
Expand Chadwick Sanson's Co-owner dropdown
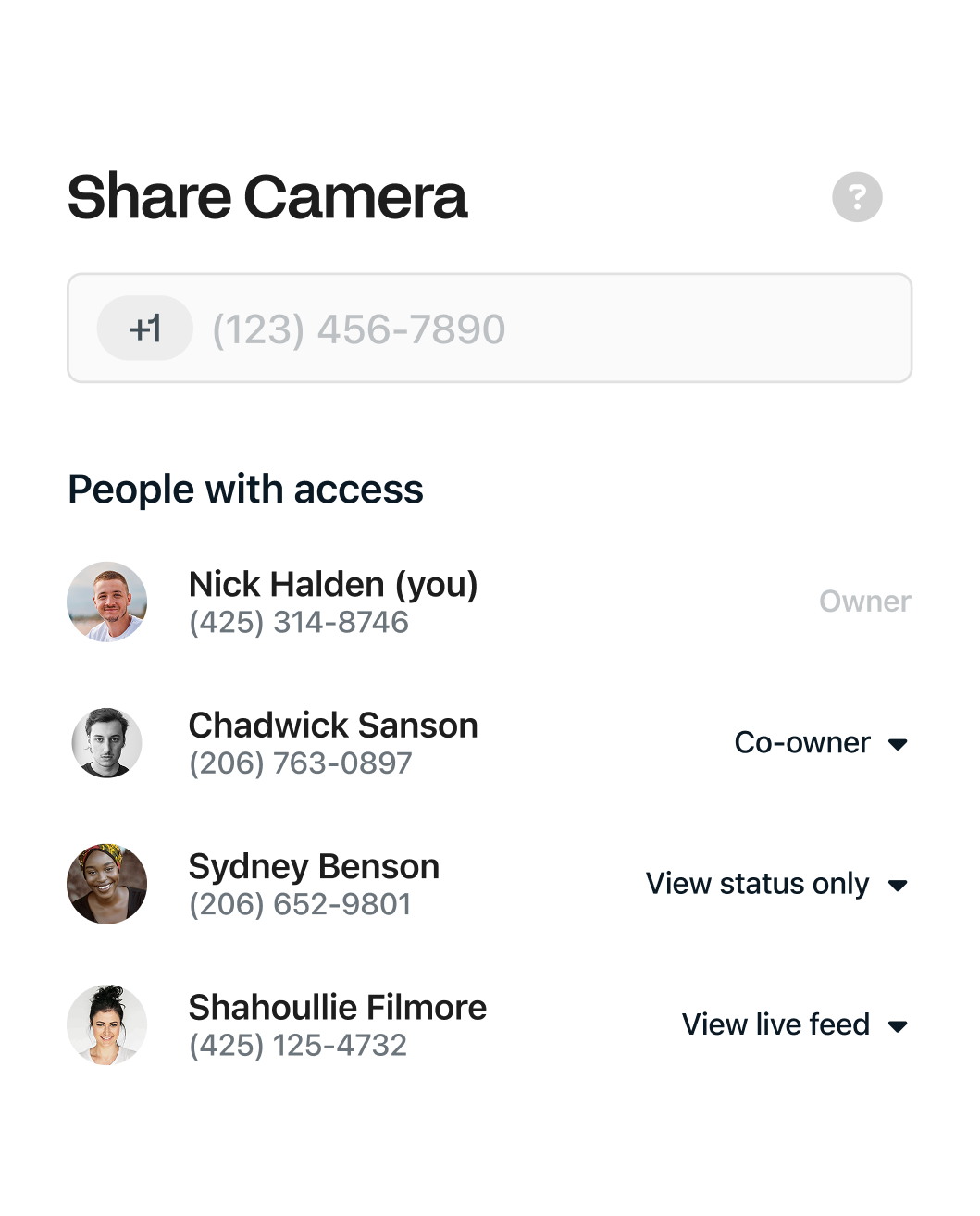(x=821, y=743)
